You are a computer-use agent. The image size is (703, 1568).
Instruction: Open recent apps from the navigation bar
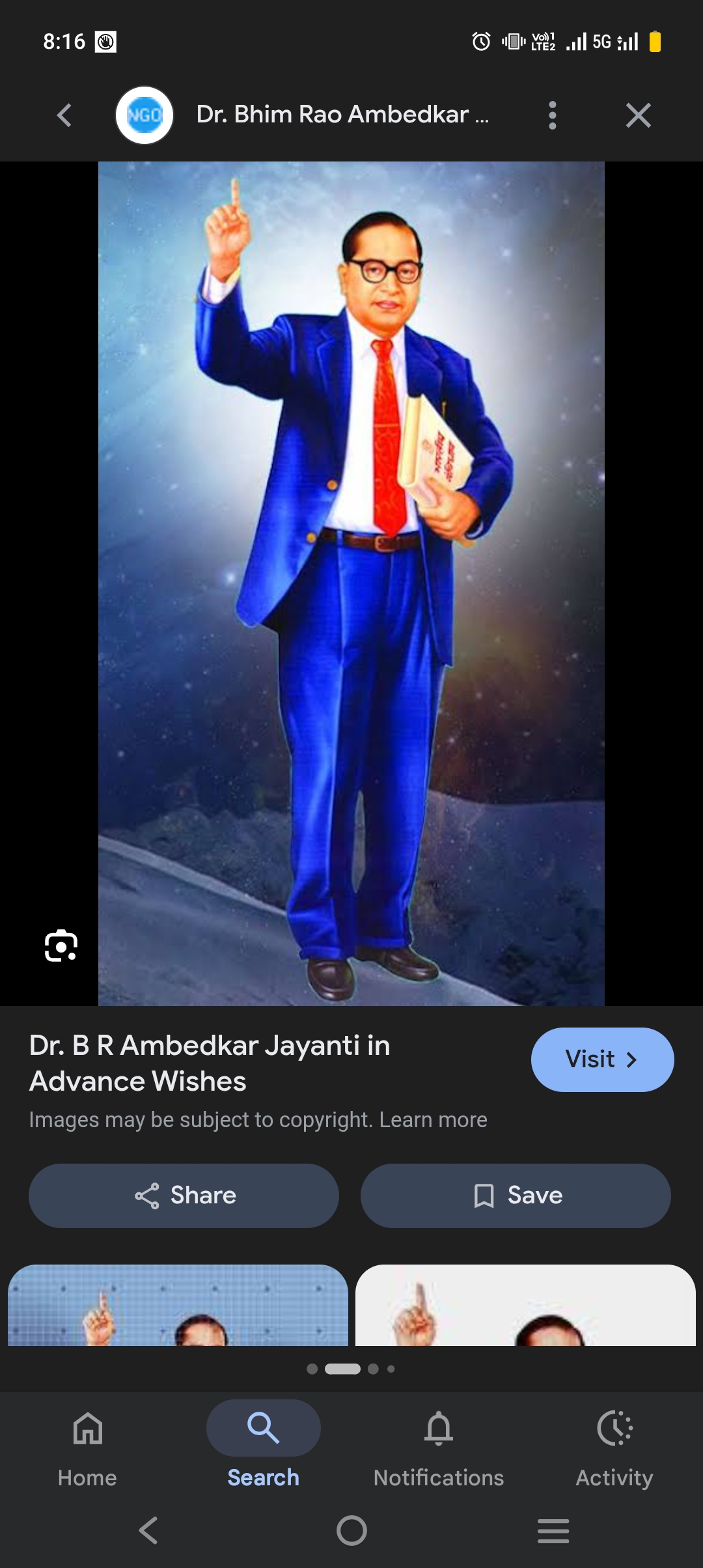[x=553, y=1530]
